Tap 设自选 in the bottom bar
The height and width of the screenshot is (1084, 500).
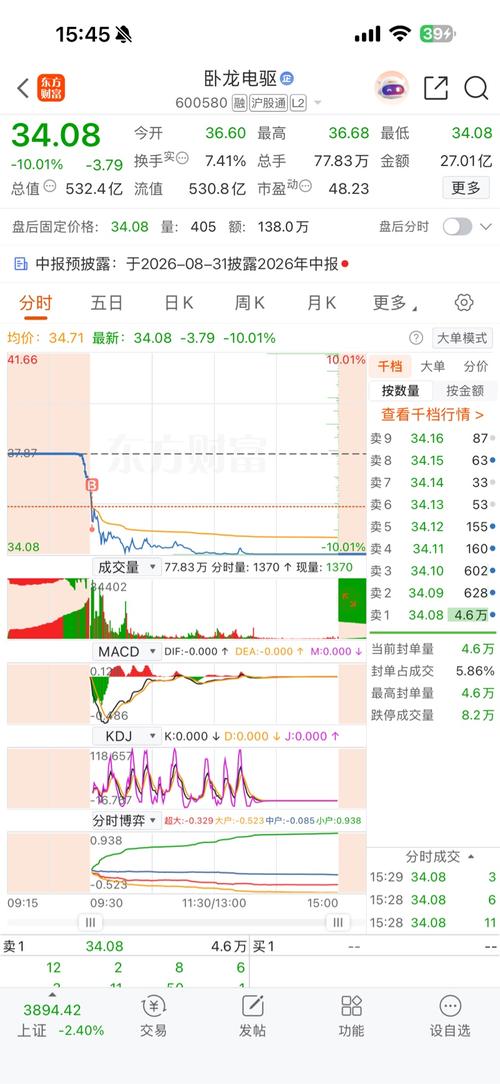[450, 1016]
